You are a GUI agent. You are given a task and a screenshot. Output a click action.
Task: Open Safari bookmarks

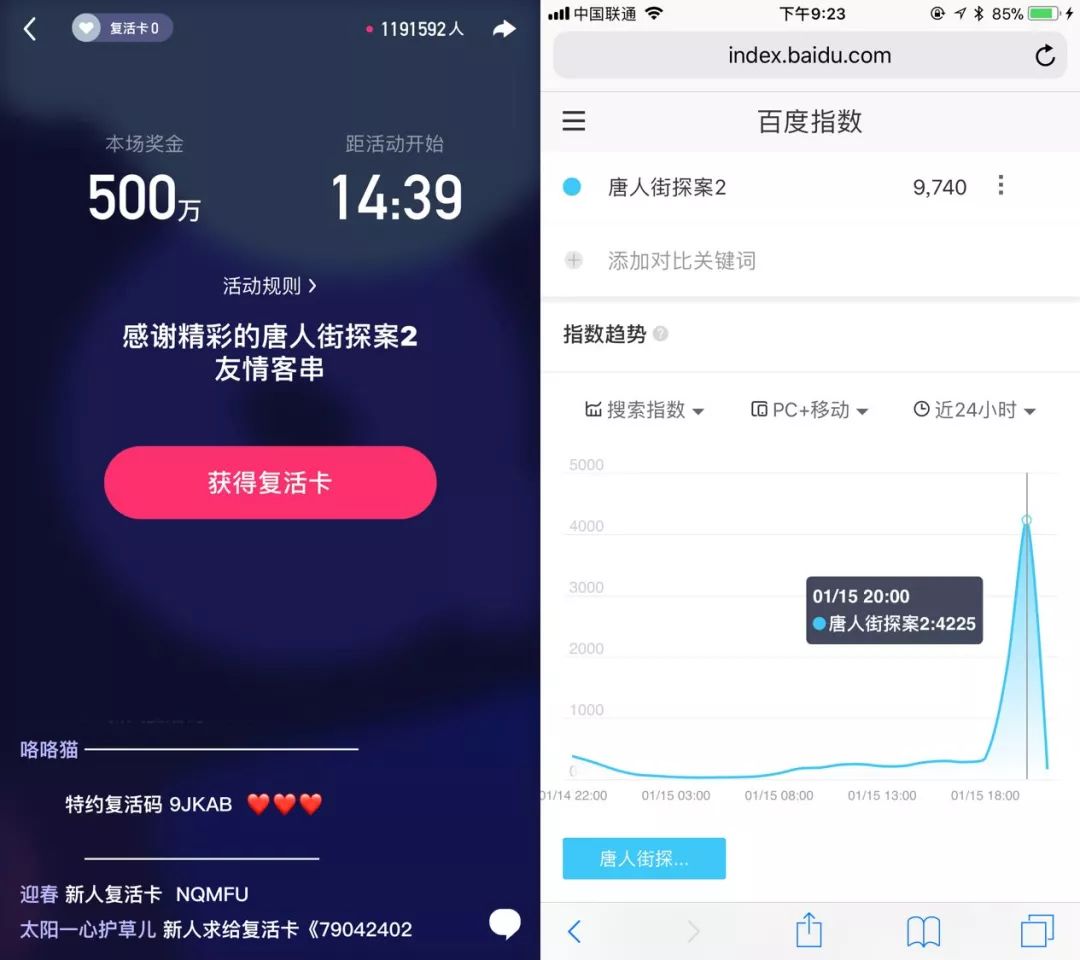[x=923, y=932]
